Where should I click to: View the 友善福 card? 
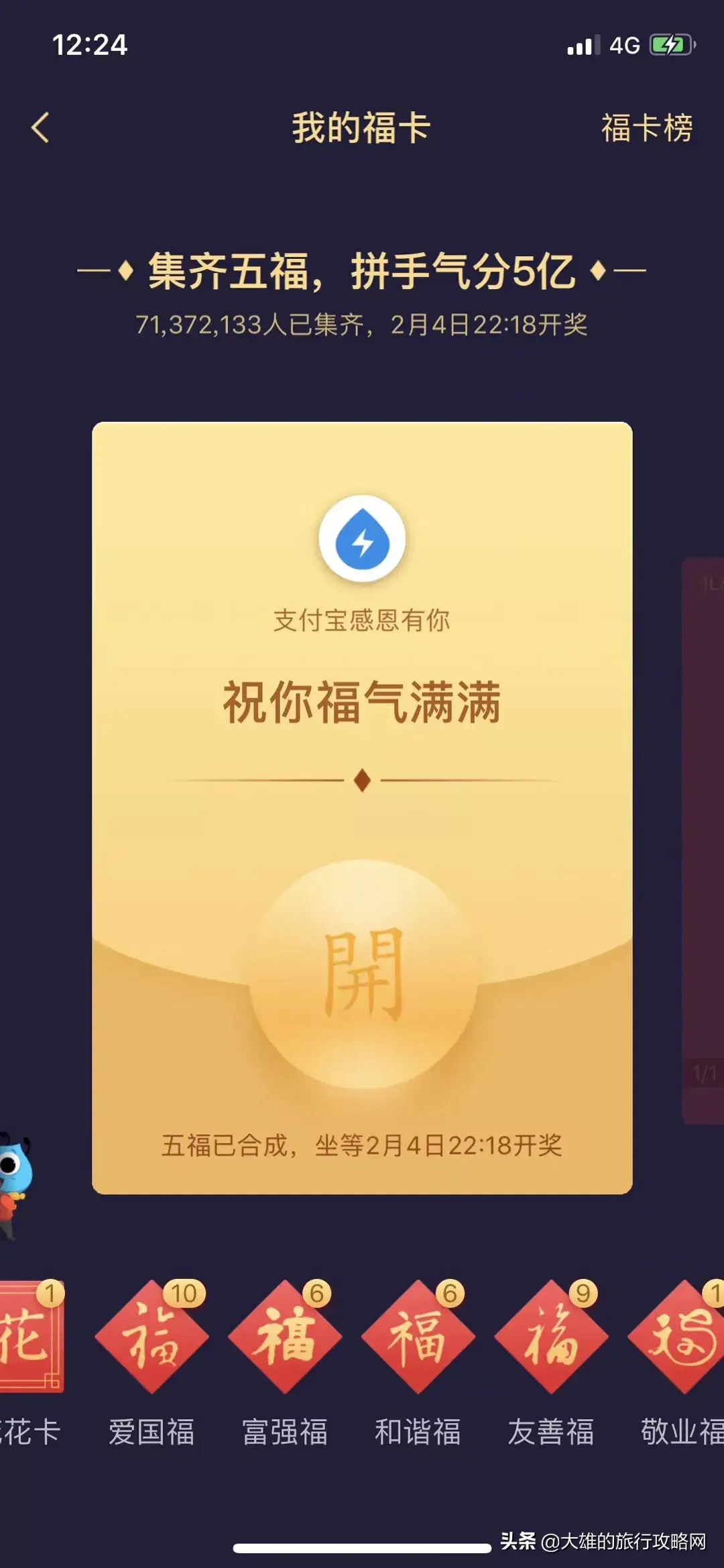(x=551, y=1337)
